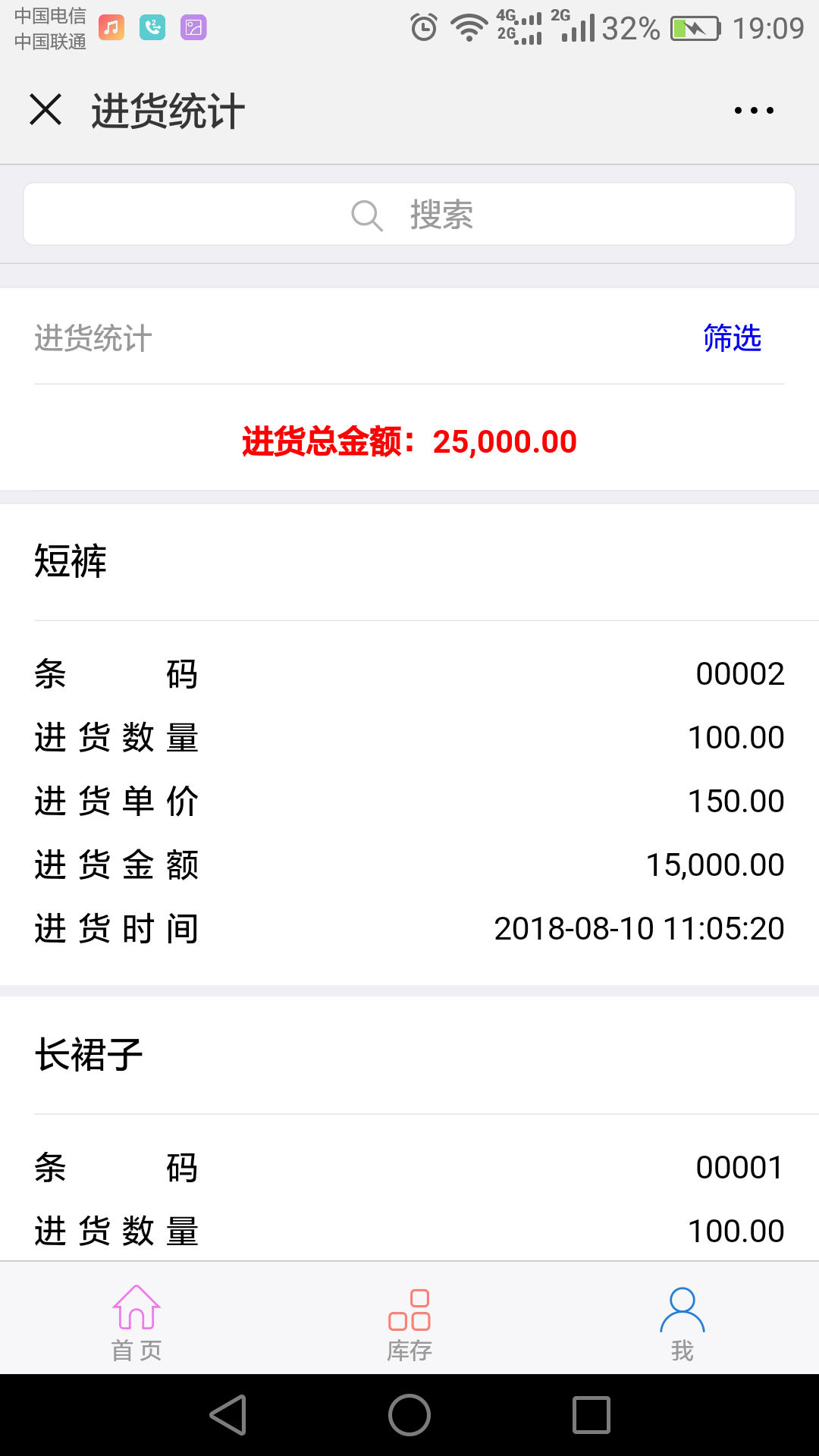Tap the system home button
Image resolution: width=819 pixels, height=1456 pixels.
point(409,1415)
